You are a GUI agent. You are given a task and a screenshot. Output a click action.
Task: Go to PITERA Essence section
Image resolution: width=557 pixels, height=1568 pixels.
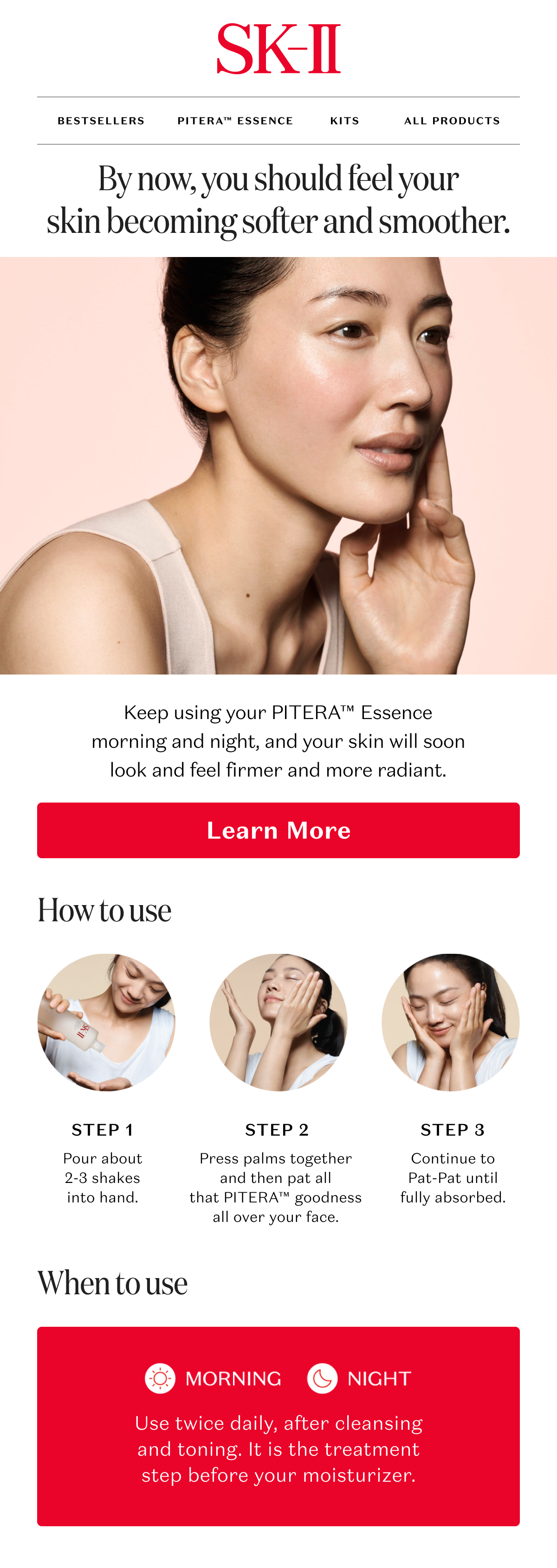pyautogui.click(x=235, y=121)
